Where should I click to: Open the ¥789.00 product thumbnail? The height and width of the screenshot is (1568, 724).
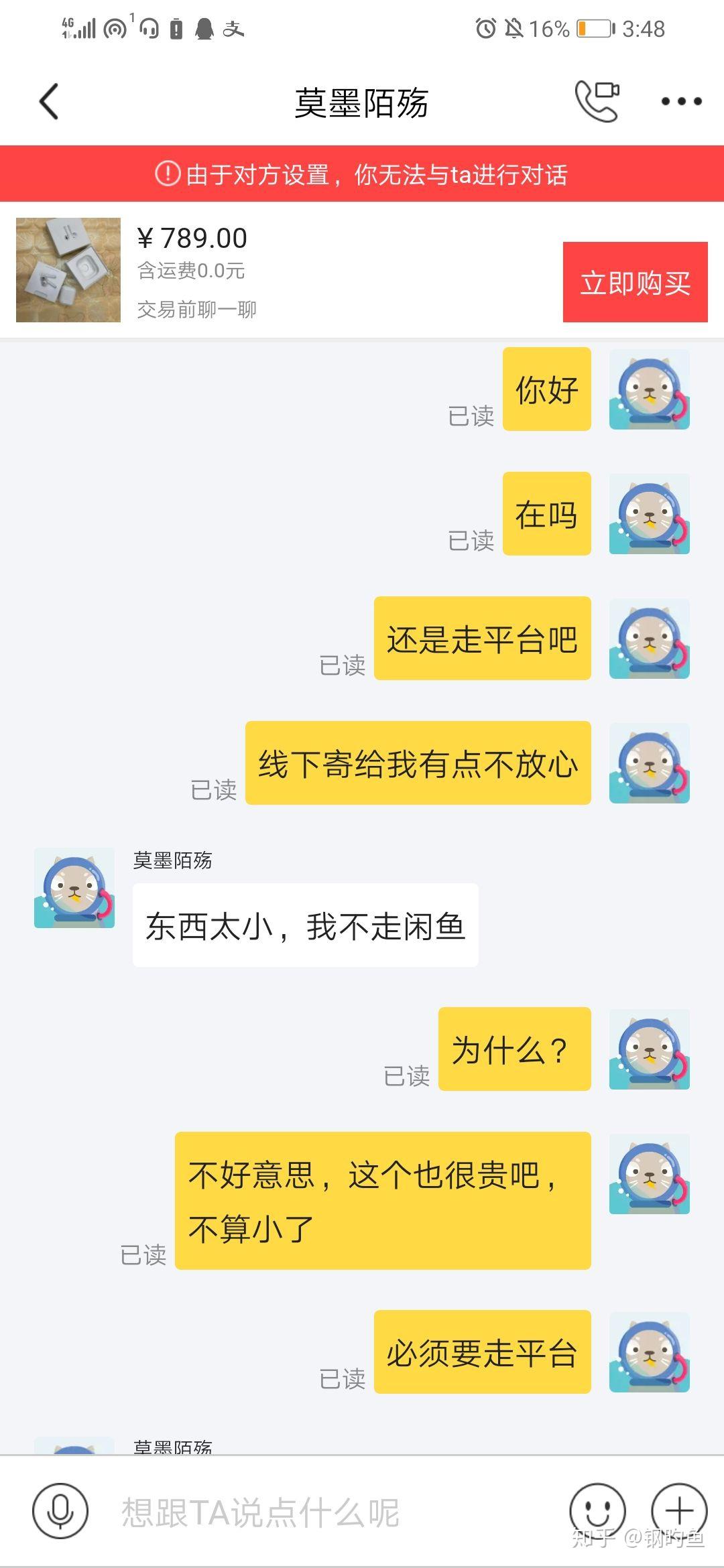(x=68, y=270)
